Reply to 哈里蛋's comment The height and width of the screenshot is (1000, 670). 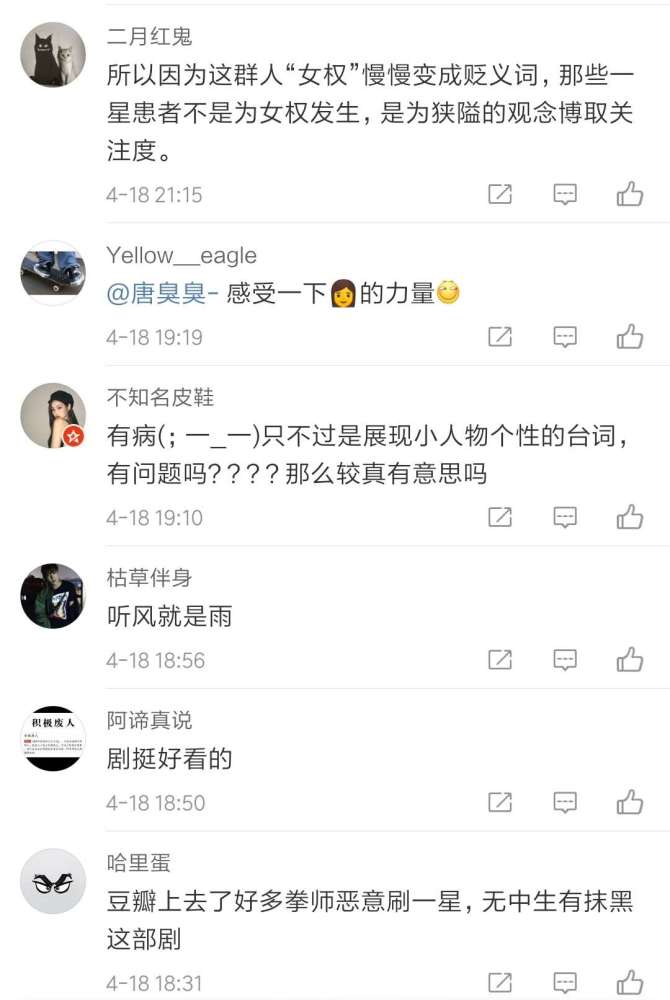click(x=565, y=982)
